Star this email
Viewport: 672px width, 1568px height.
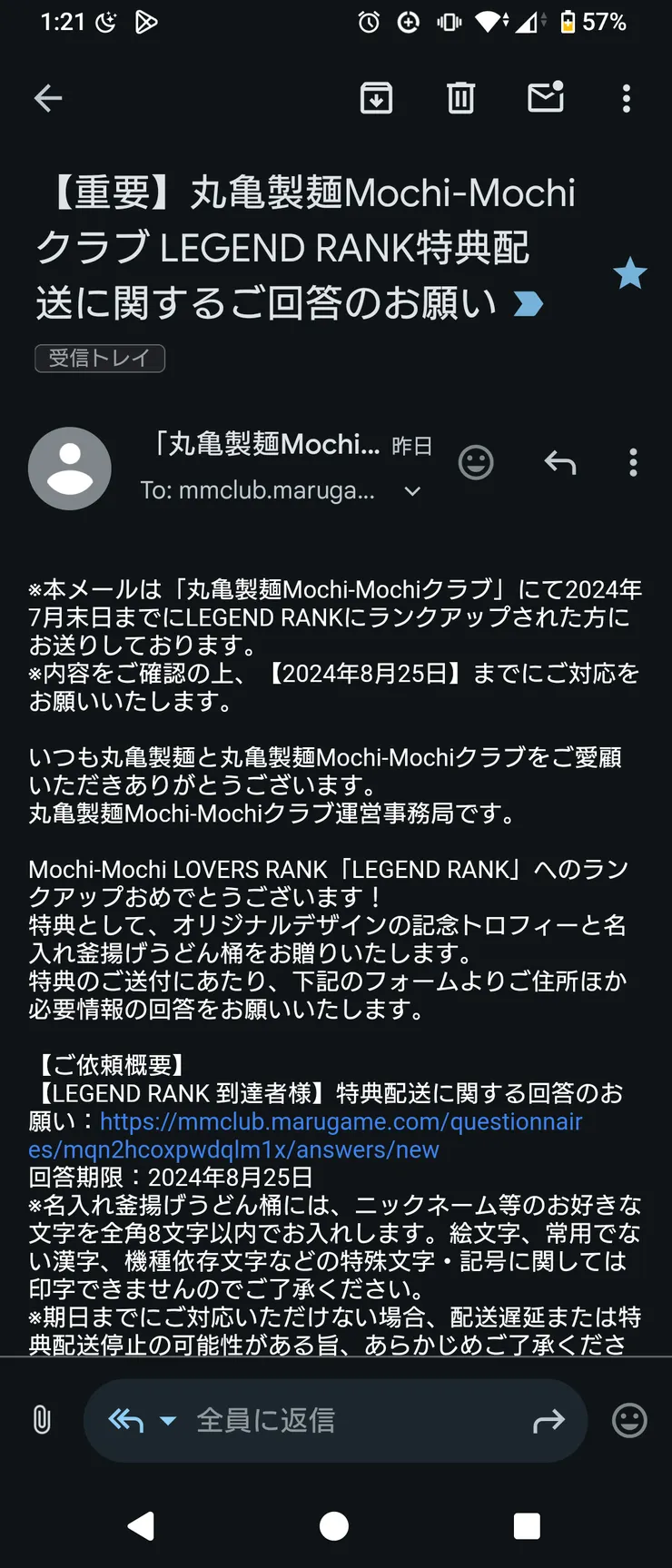click(629, 274)
